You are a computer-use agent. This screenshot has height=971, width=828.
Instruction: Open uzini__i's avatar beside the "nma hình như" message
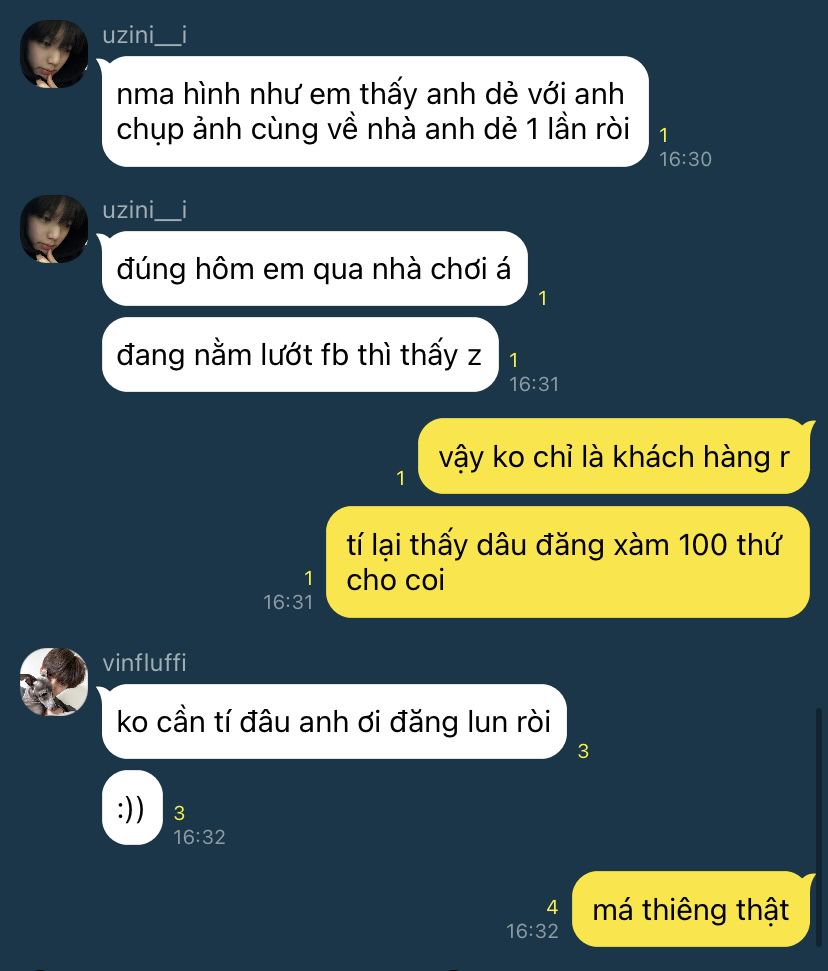(54, 55)
